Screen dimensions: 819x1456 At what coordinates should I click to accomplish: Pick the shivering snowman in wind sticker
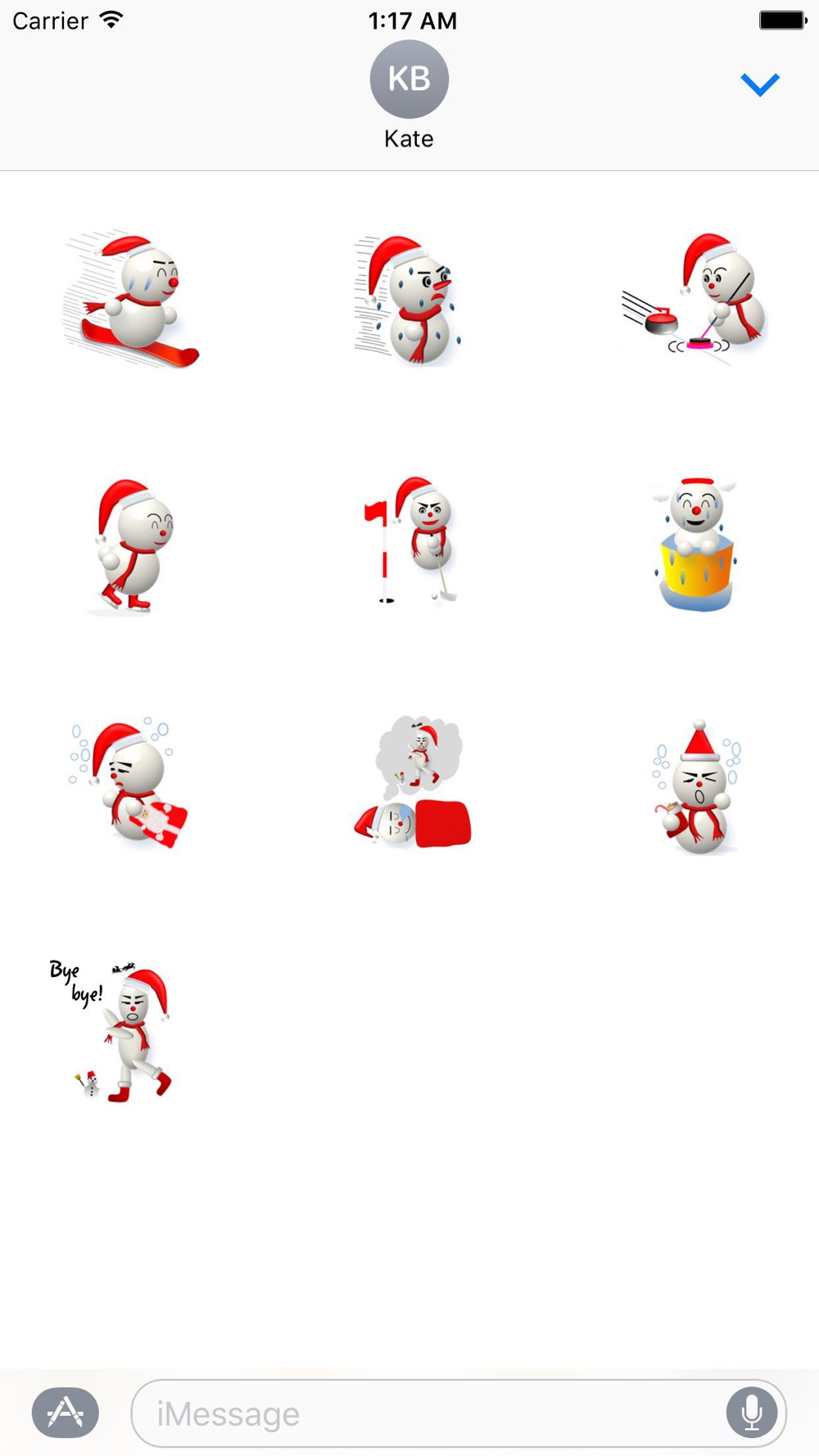click(407, 299)
